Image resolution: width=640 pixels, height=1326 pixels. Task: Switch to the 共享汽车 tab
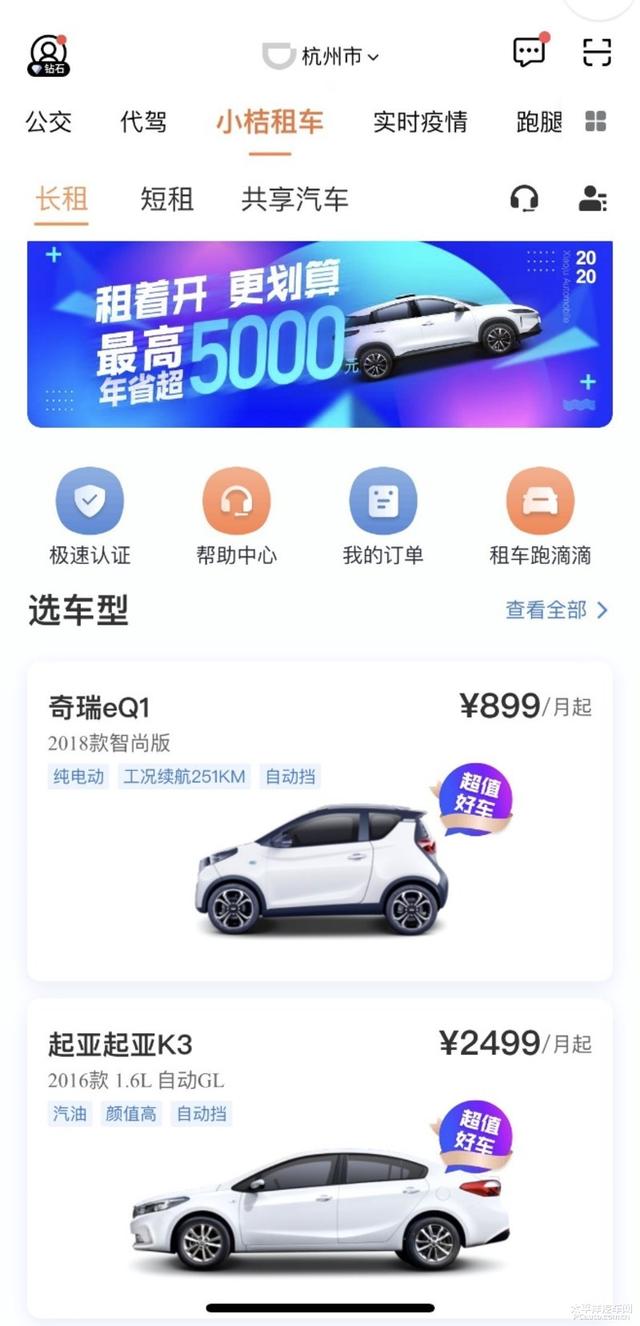pos(295,199)
